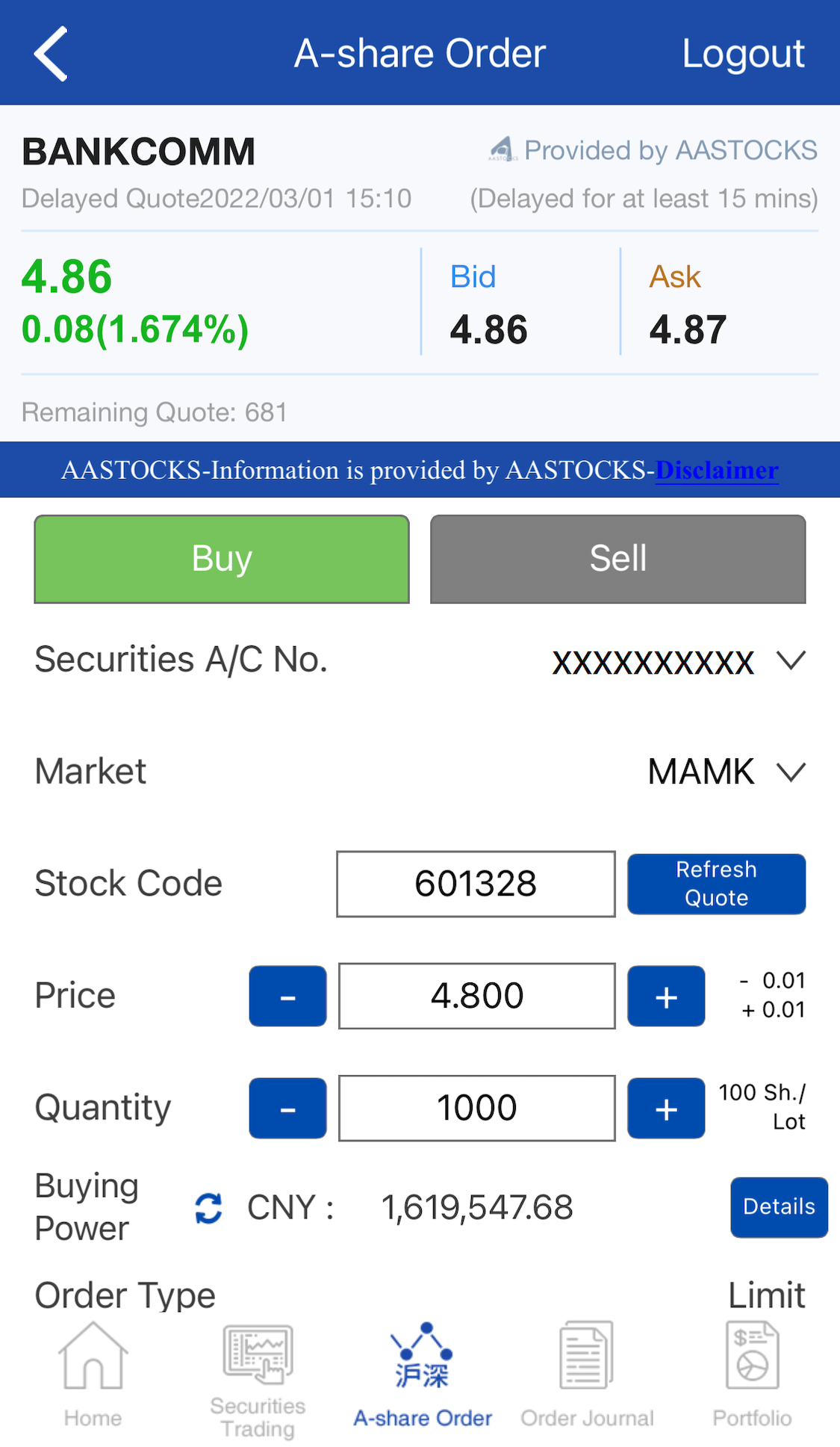Expand the Securities A/C No. dropdown
840x1447 pixels.
(x=790, y=660)
